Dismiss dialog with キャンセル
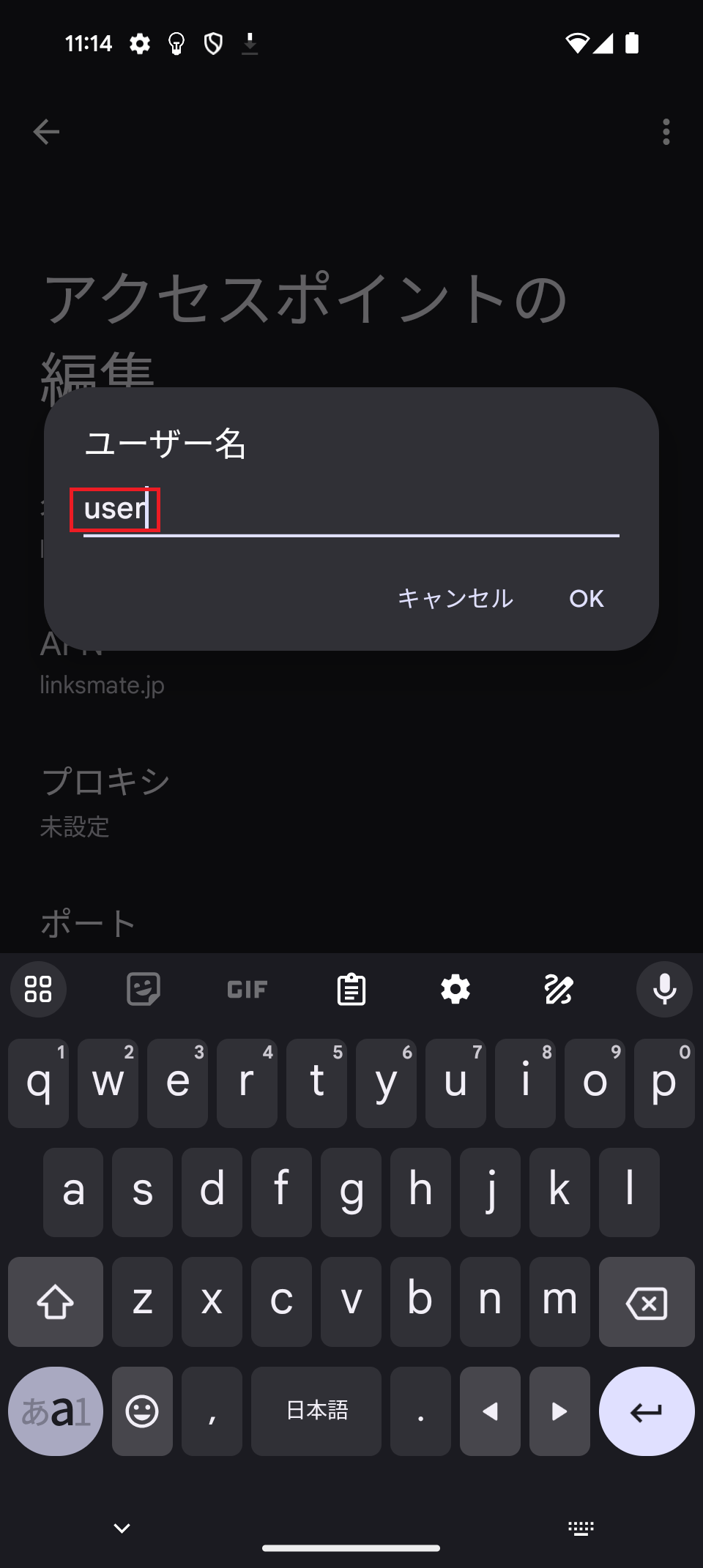 click(455, 598)
